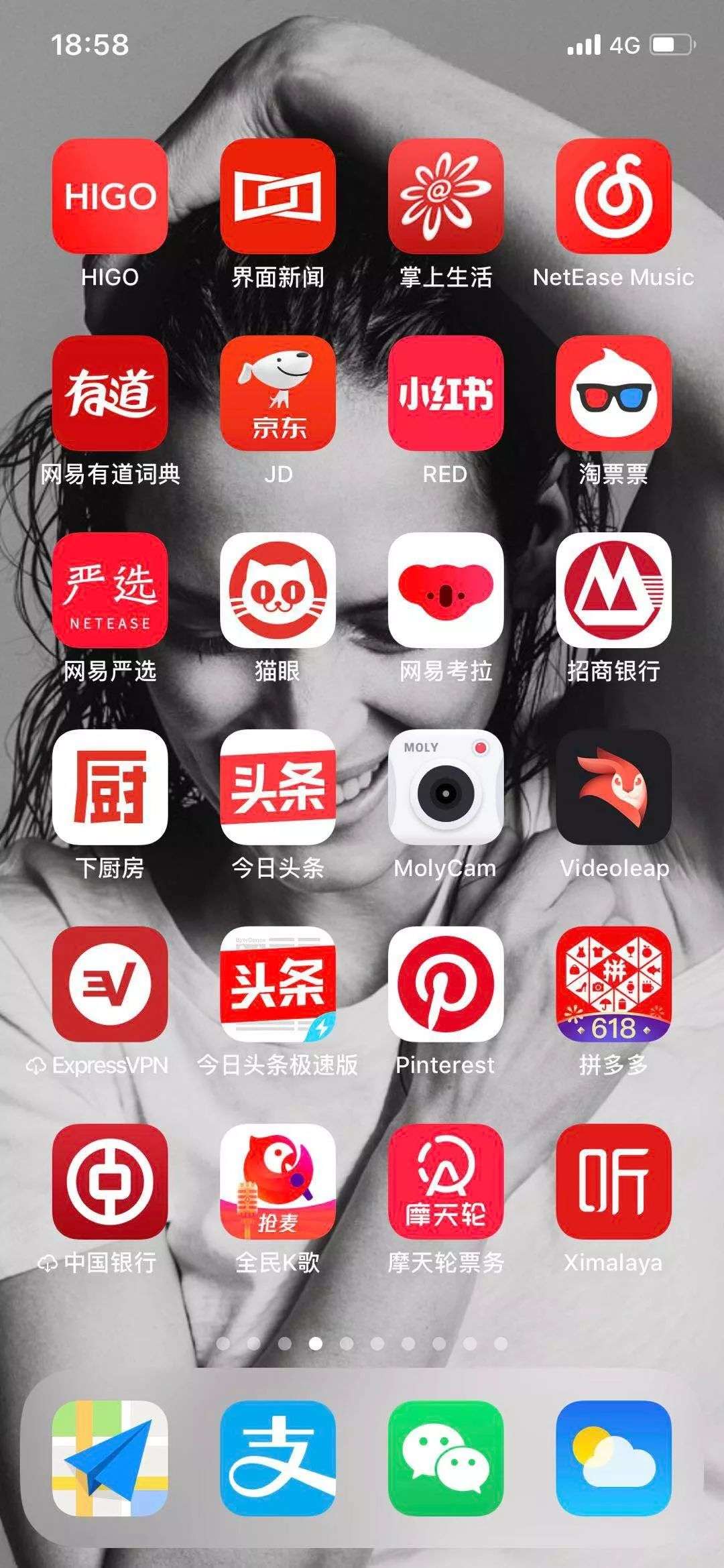This screenshot has height=1568, width=724.
Task: Launch Ximalaya
Action: 613,1181
